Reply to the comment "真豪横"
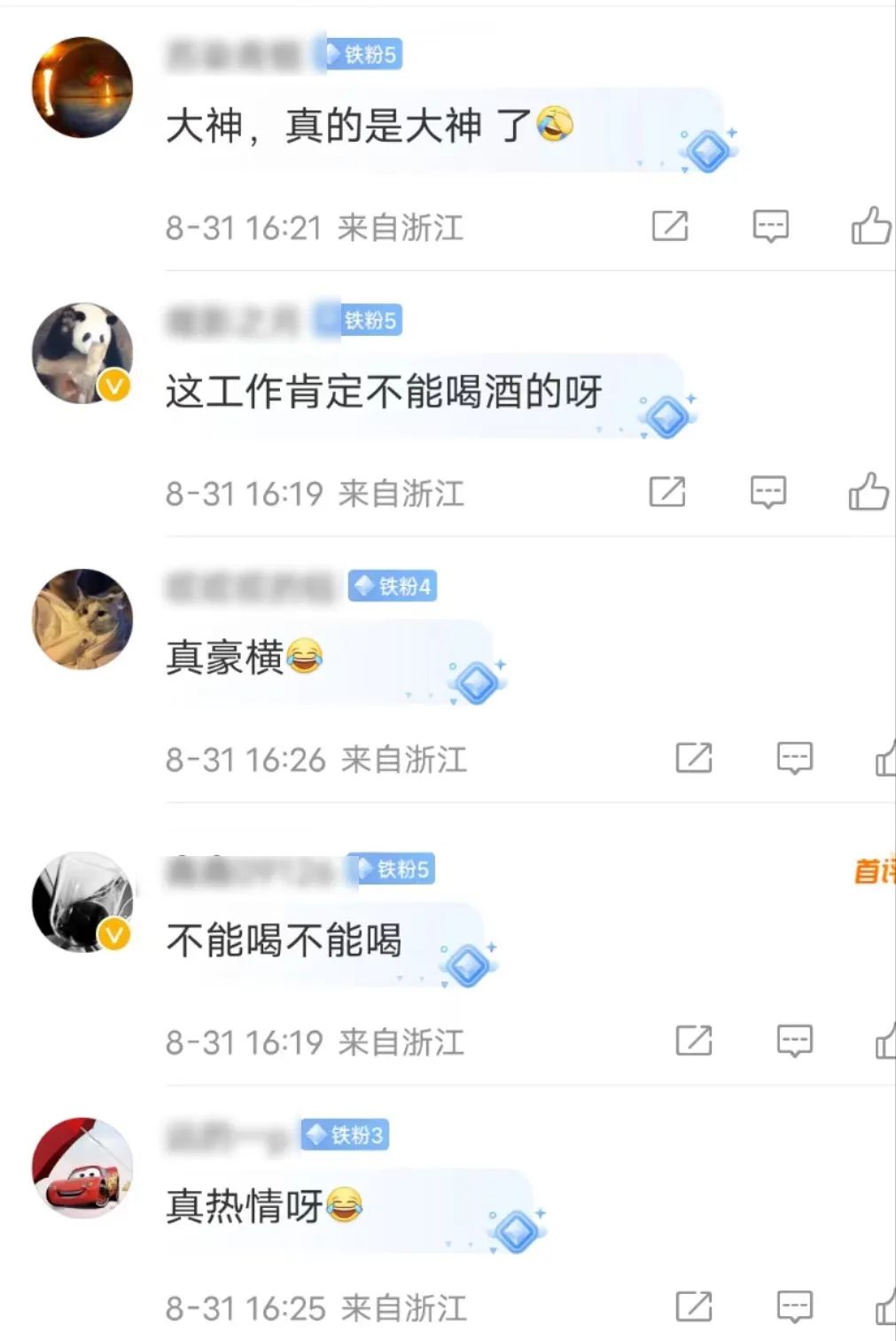Screen dimensions: 896x1341 794,759
